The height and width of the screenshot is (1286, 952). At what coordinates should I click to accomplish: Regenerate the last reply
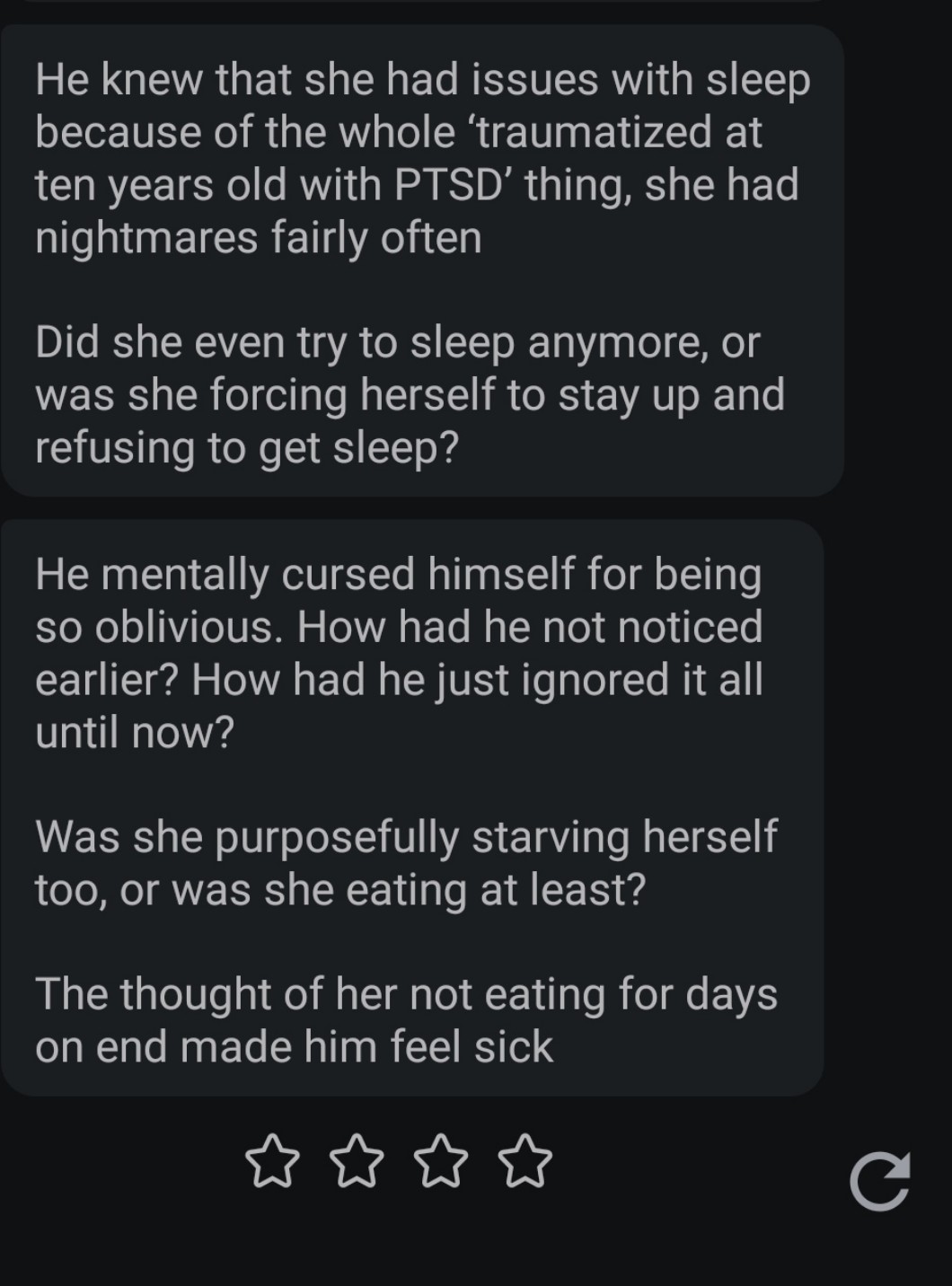point(879,1180)
